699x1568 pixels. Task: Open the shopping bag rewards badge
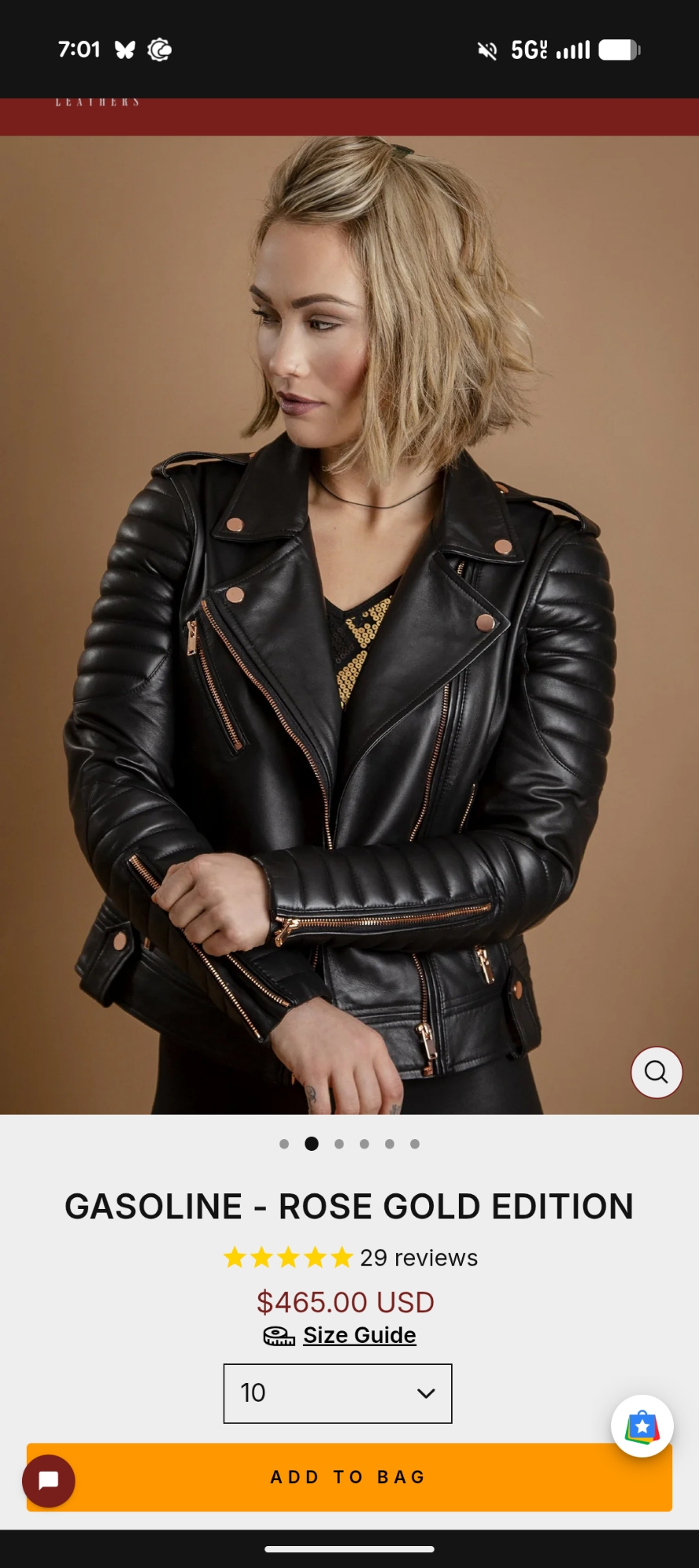642,1426
